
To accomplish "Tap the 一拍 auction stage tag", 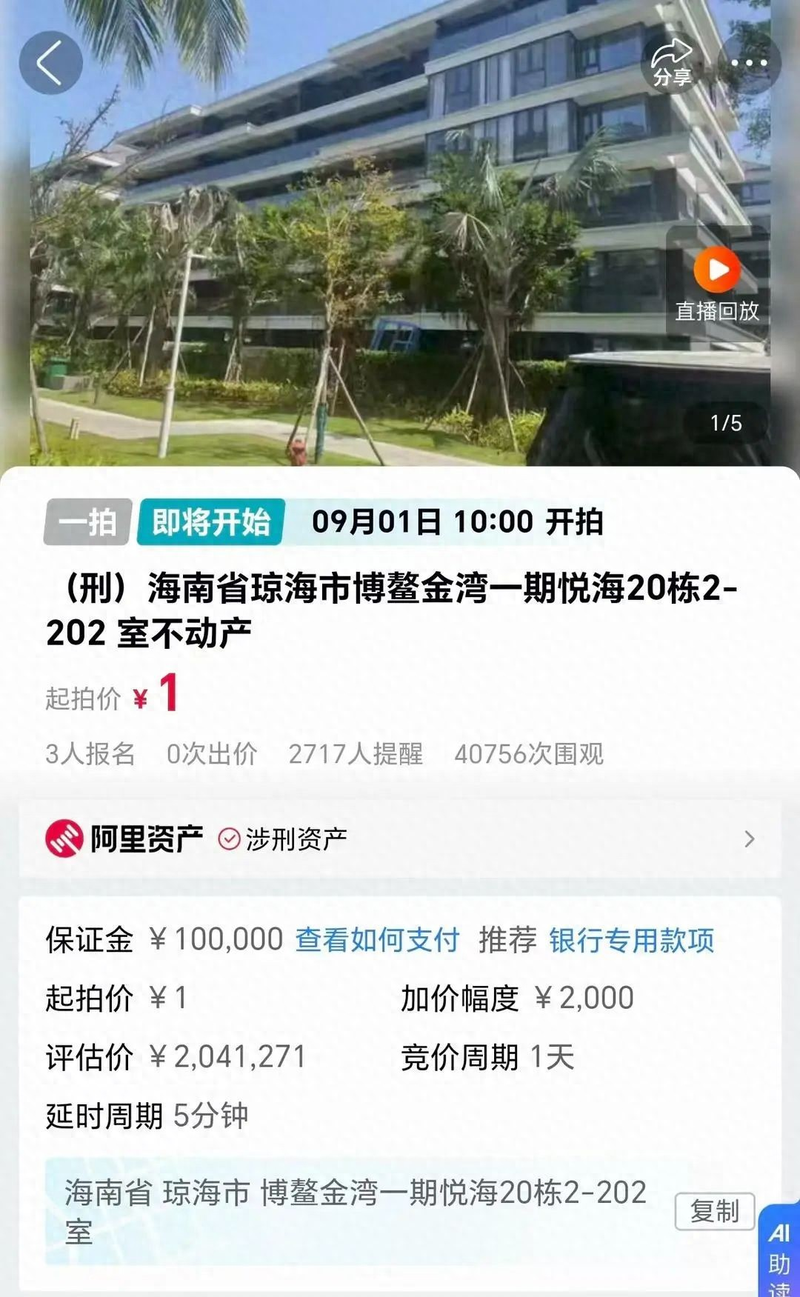I will (x=85, y=521).
